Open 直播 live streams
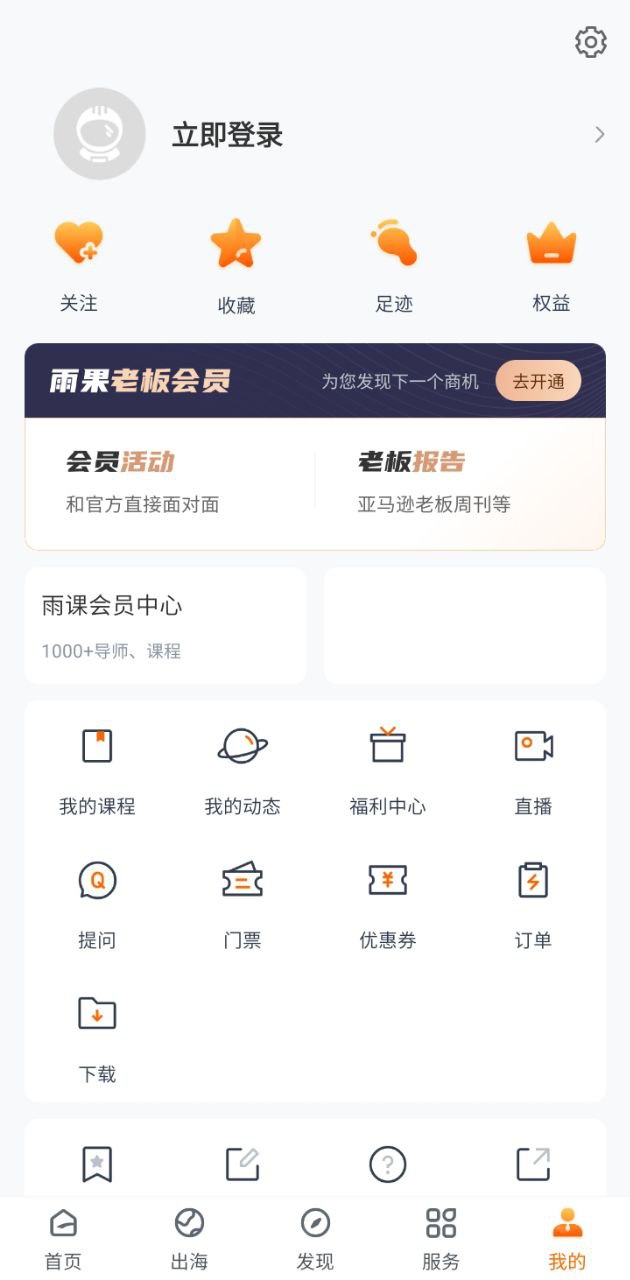Image resolution: width=630 pixels, height=1280 pixels. [533, 771]
